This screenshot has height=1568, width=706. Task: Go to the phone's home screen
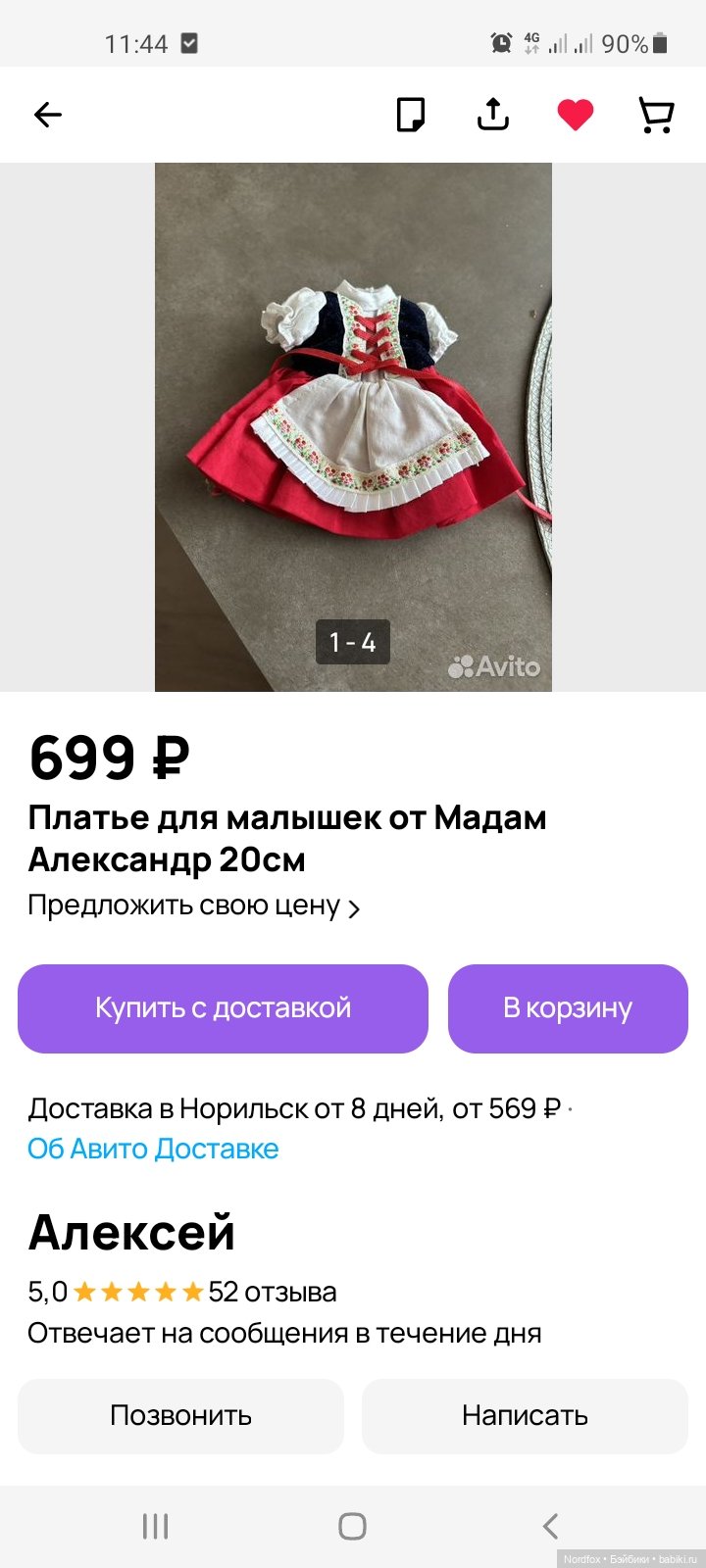coord(352,1526)
